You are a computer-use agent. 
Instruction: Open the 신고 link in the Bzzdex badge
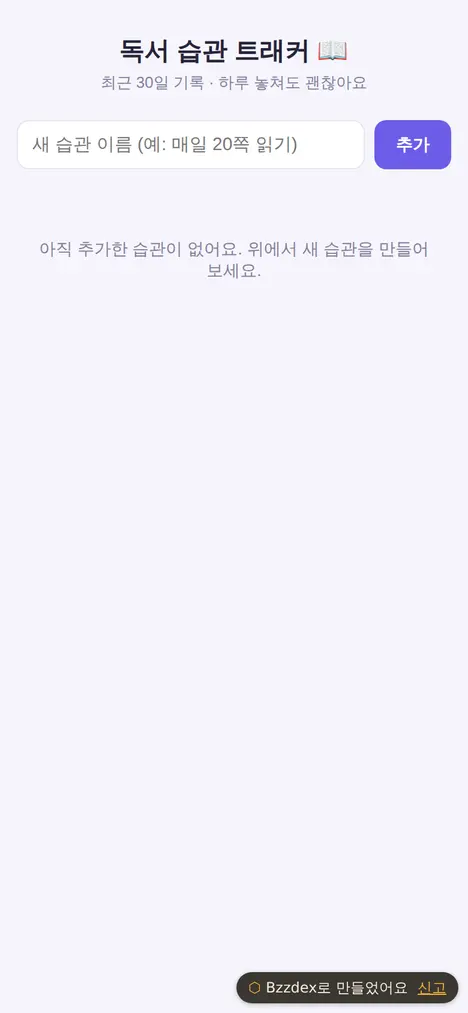click(x=432, y=988)
